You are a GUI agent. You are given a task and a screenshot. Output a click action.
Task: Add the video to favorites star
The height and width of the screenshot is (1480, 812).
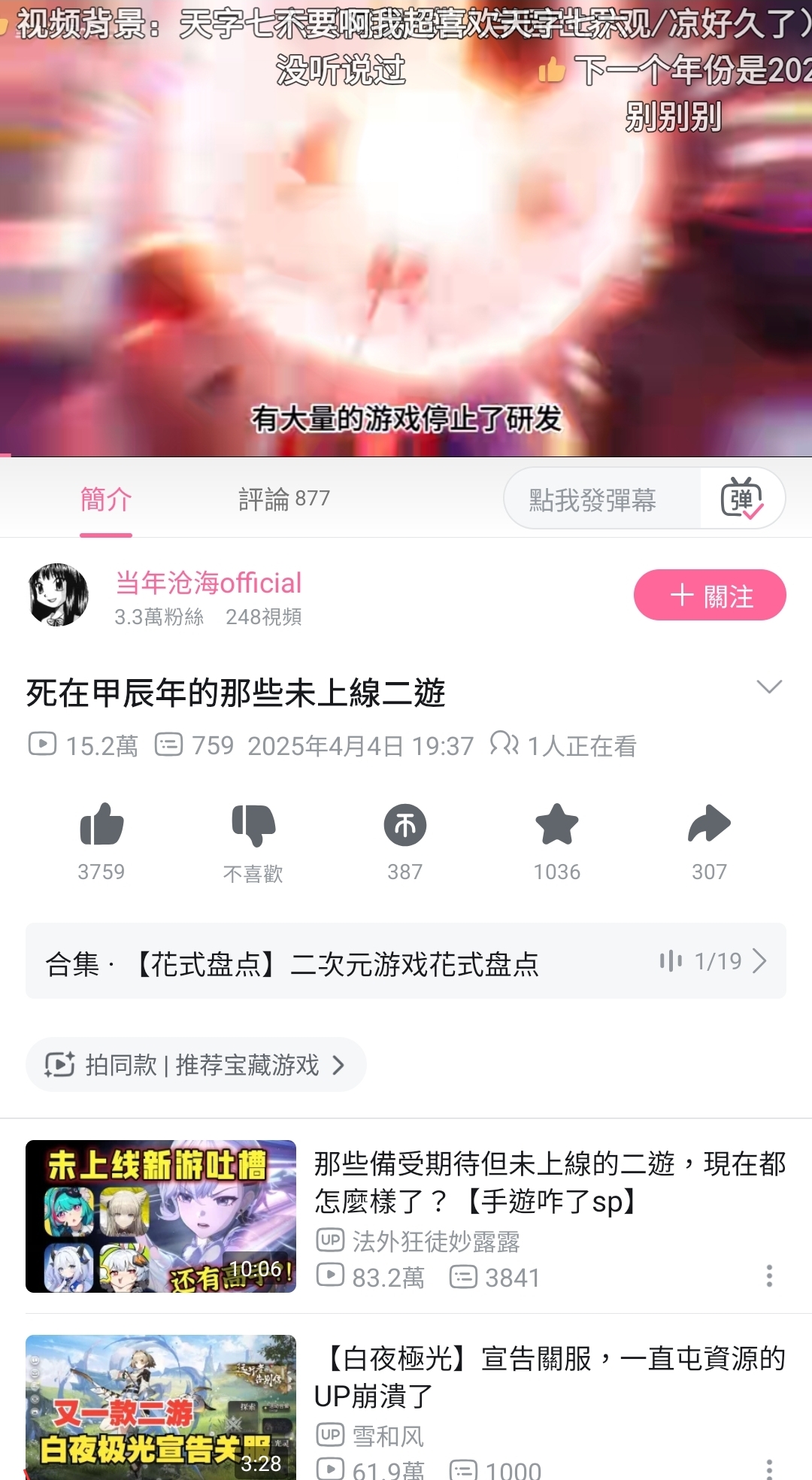(557, 824)
